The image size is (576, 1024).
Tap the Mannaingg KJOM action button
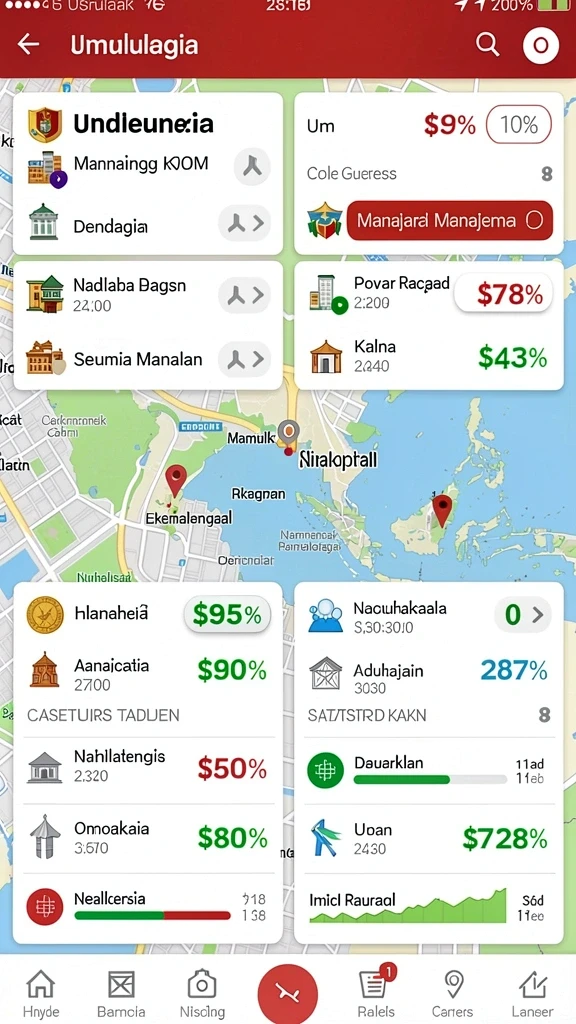pos(252,166)
